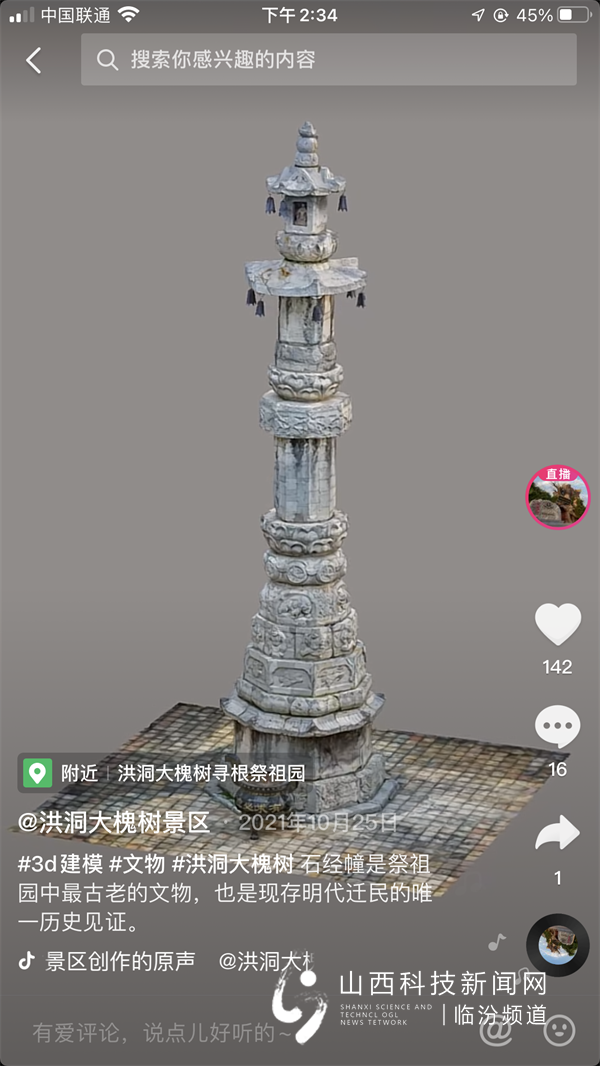600x1066 pixels.
Task: Tap the @ mention icon in comment bar
Action: coord(497,1030)
